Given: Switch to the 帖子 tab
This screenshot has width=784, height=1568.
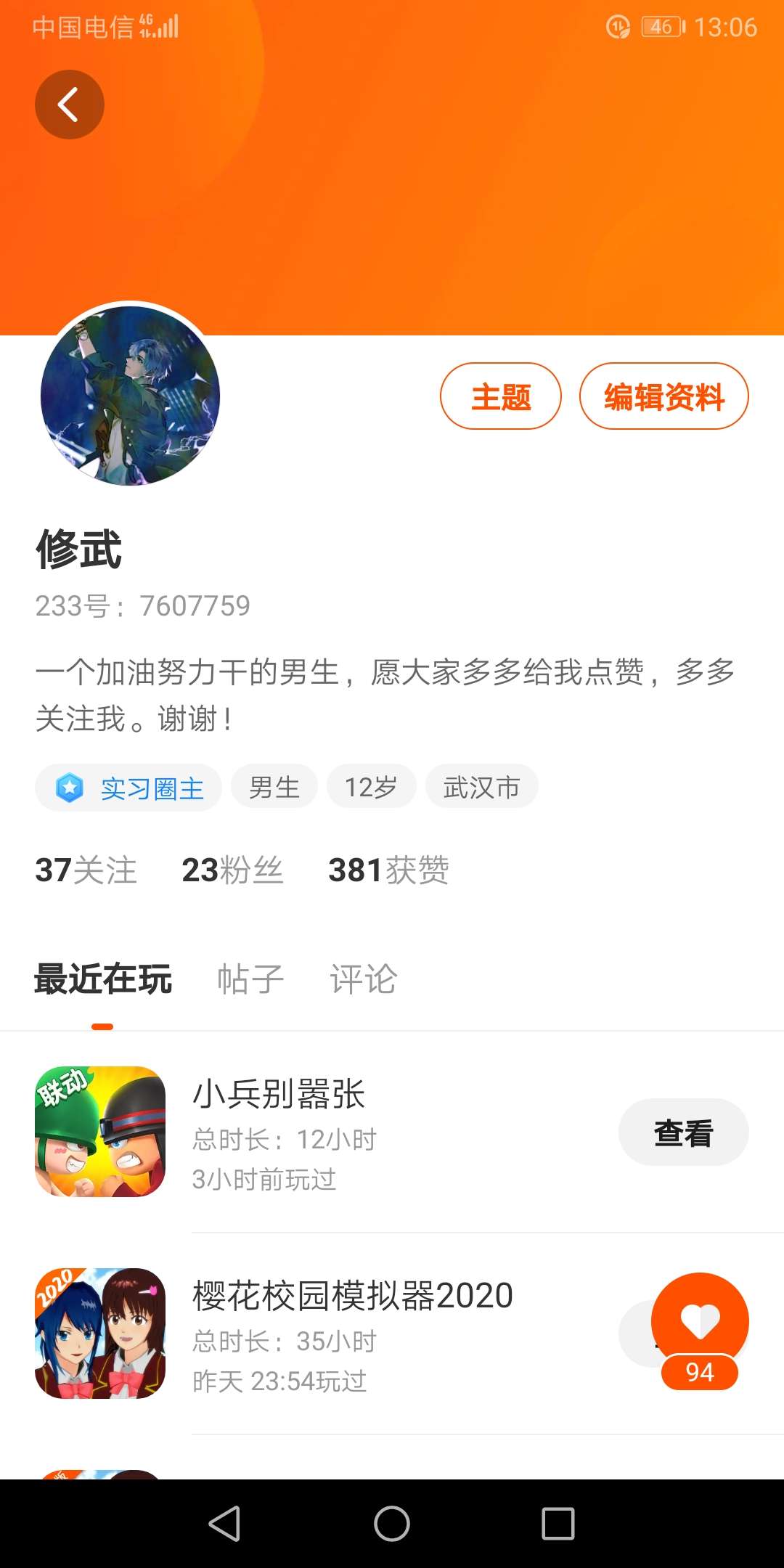Looking at the screenshot, I should click(x=250, y=979).
